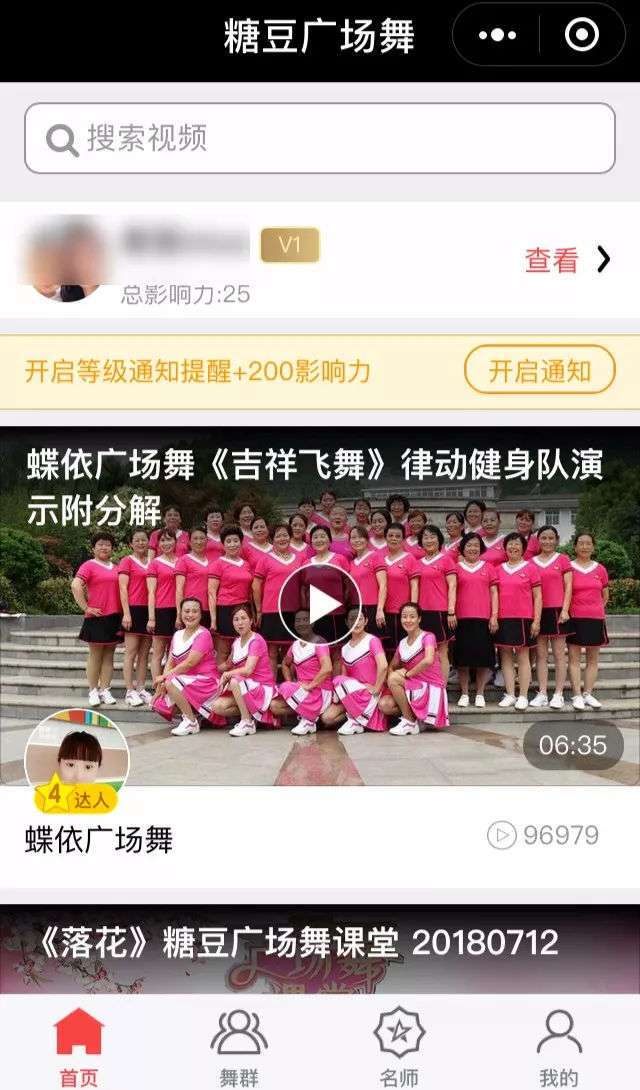Image resolution: width=640 pixels, height=1090 pixels.
Task: Go to the 名师 tab
Action: pyautogui.click(x=399, y=1047)
